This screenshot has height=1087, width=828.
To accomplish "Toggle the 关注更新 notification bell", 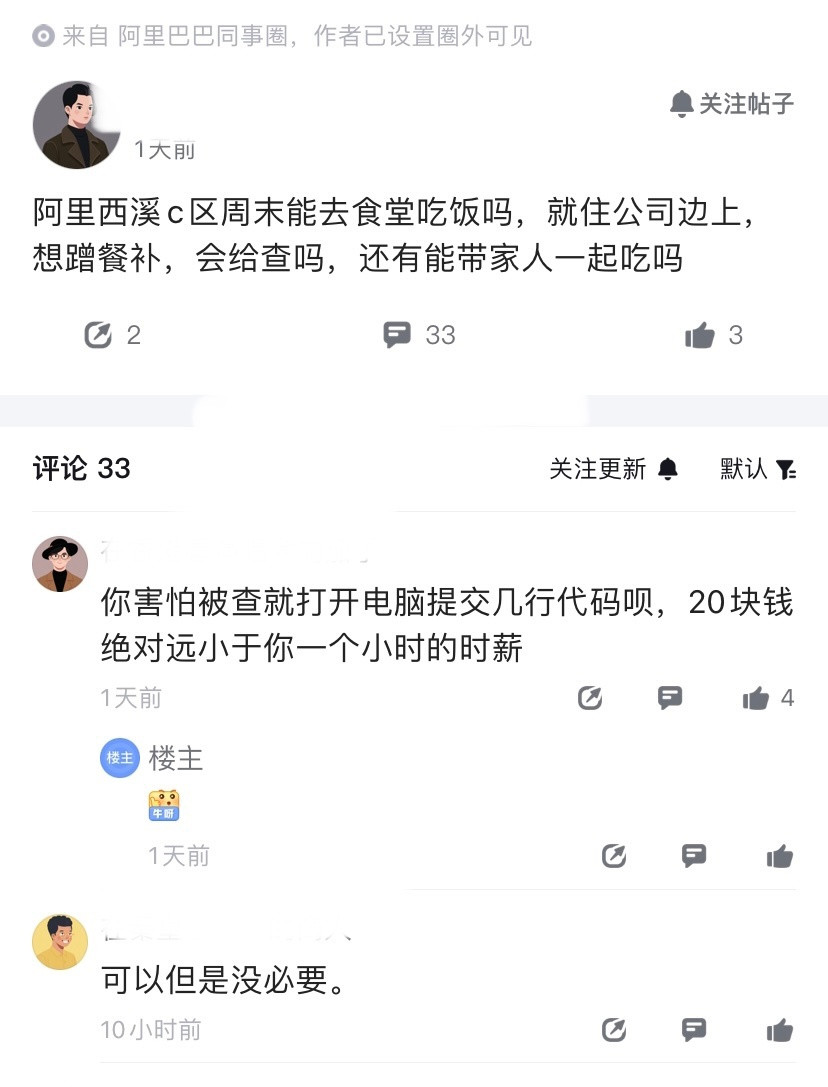I will 669,469.
